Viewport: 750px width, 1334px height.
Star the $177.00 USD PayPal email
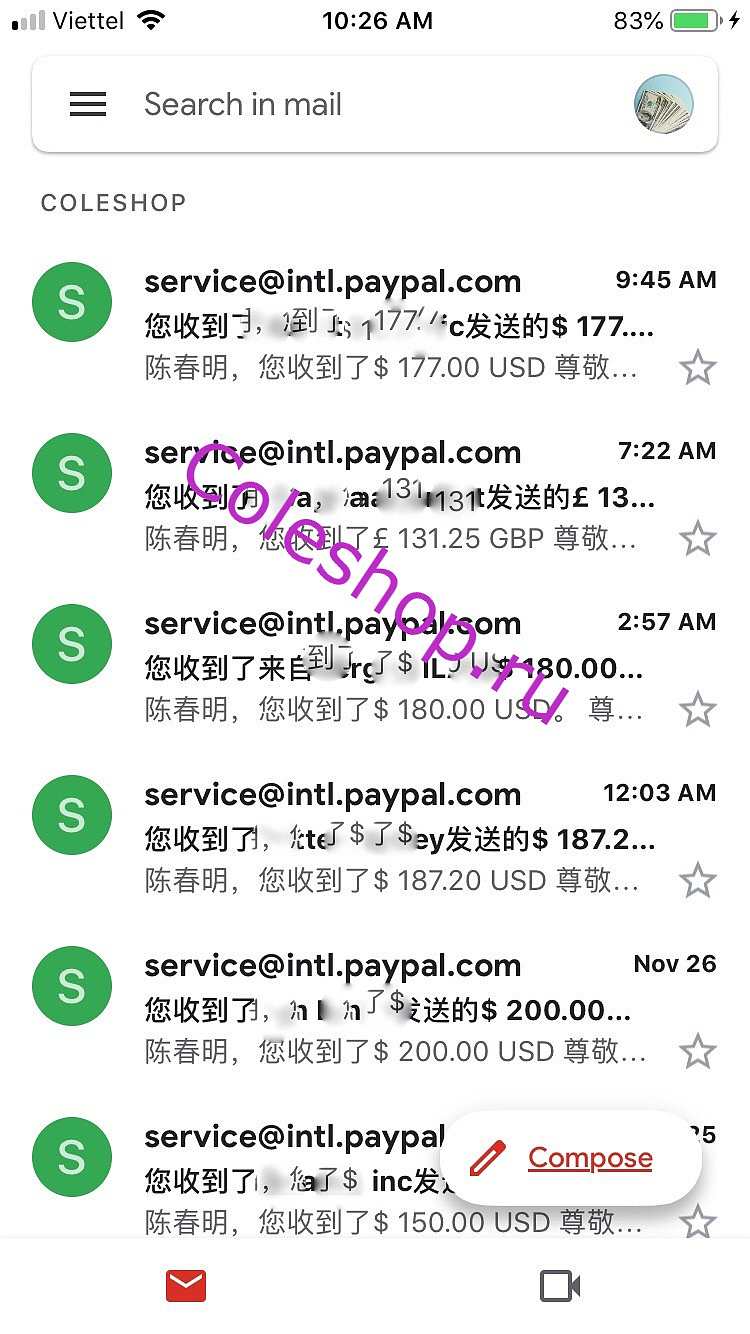click(x=698, y=369)
